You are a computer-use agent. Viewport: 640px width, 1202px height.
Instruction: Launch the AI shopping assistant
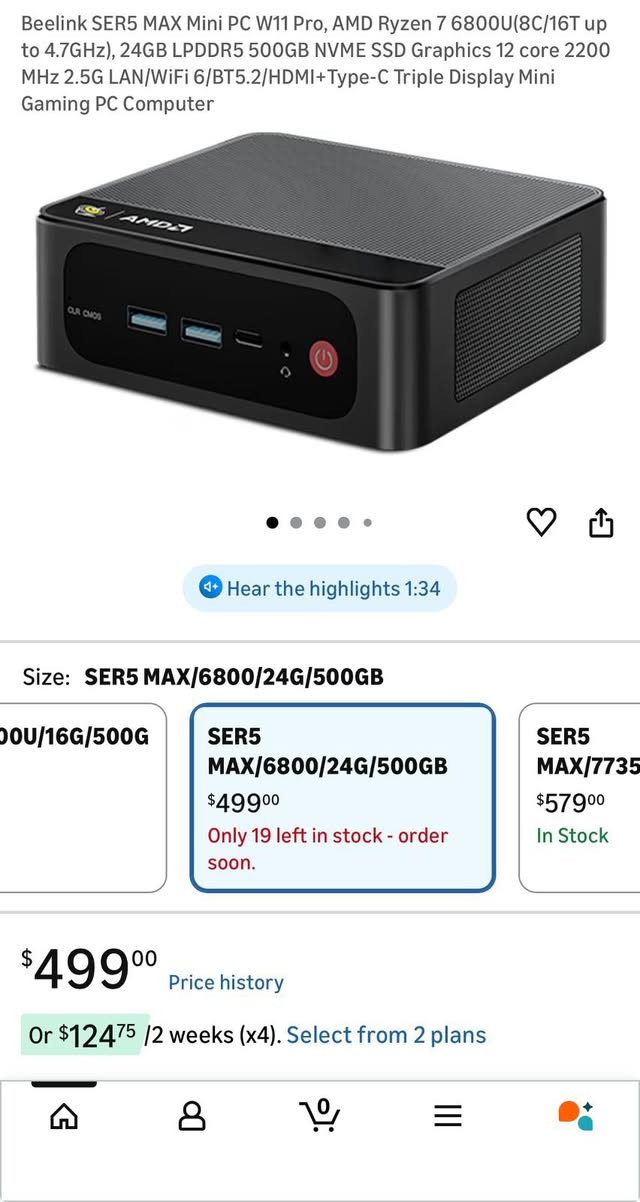pos(576,1115)
